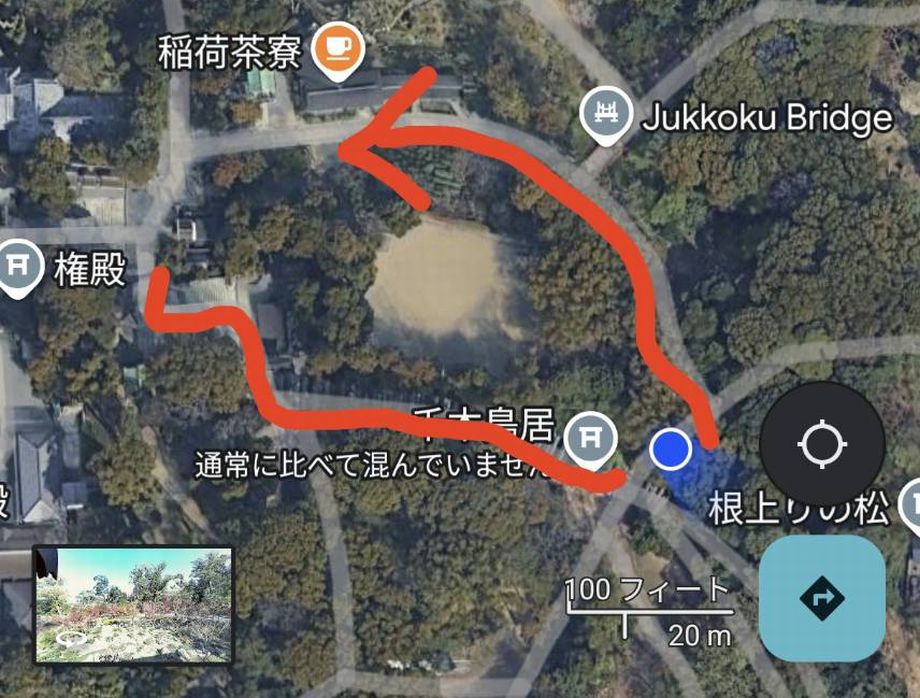Open the Street View preview thumbnail
The image size is (920, 698).
tap(134, 605)
